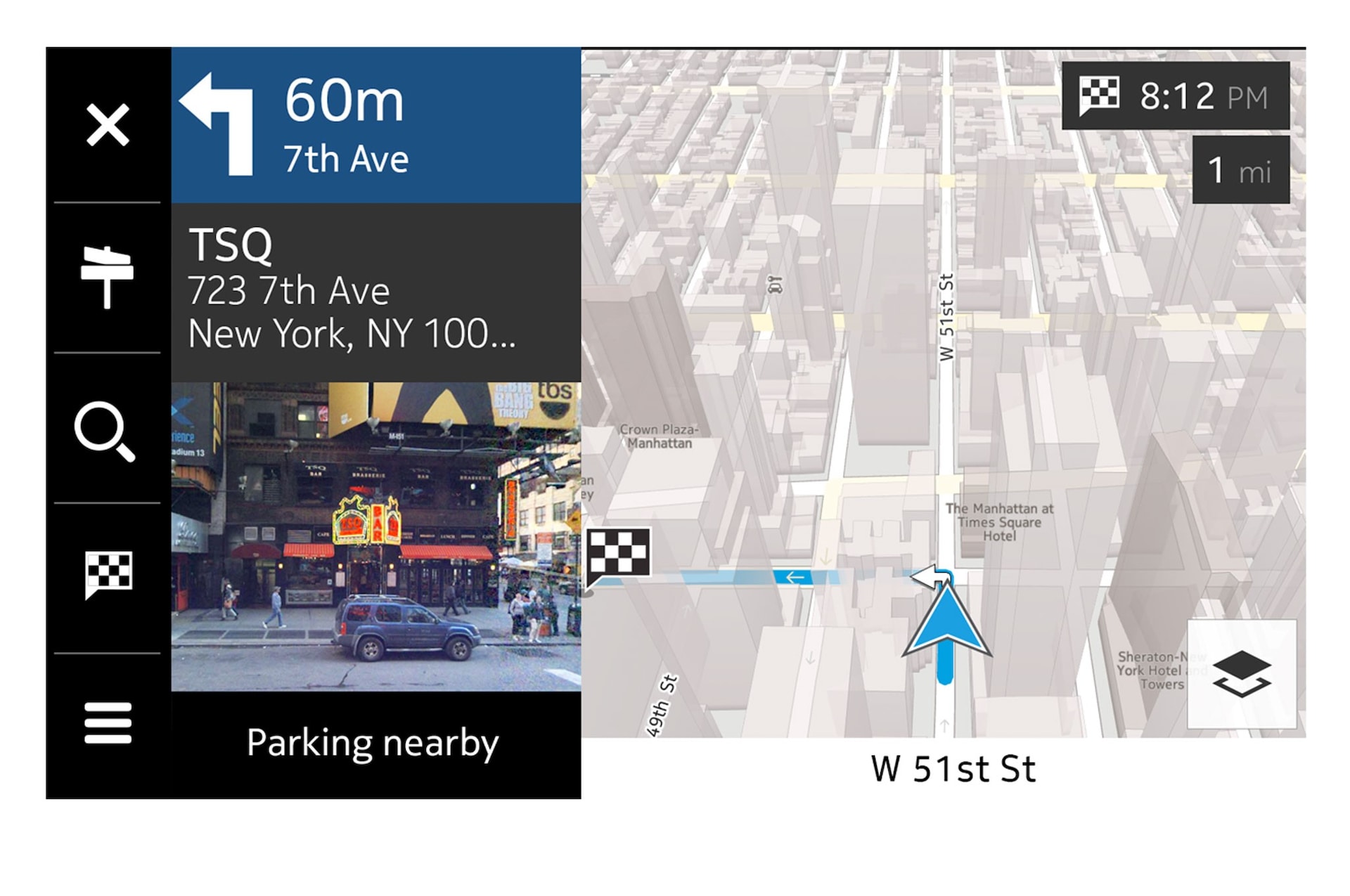This screenshot has width=1350, height=896.
Task: Tap the 1 mi remaining distance box
Action: pyautogui.click(x=1241, y=170)
